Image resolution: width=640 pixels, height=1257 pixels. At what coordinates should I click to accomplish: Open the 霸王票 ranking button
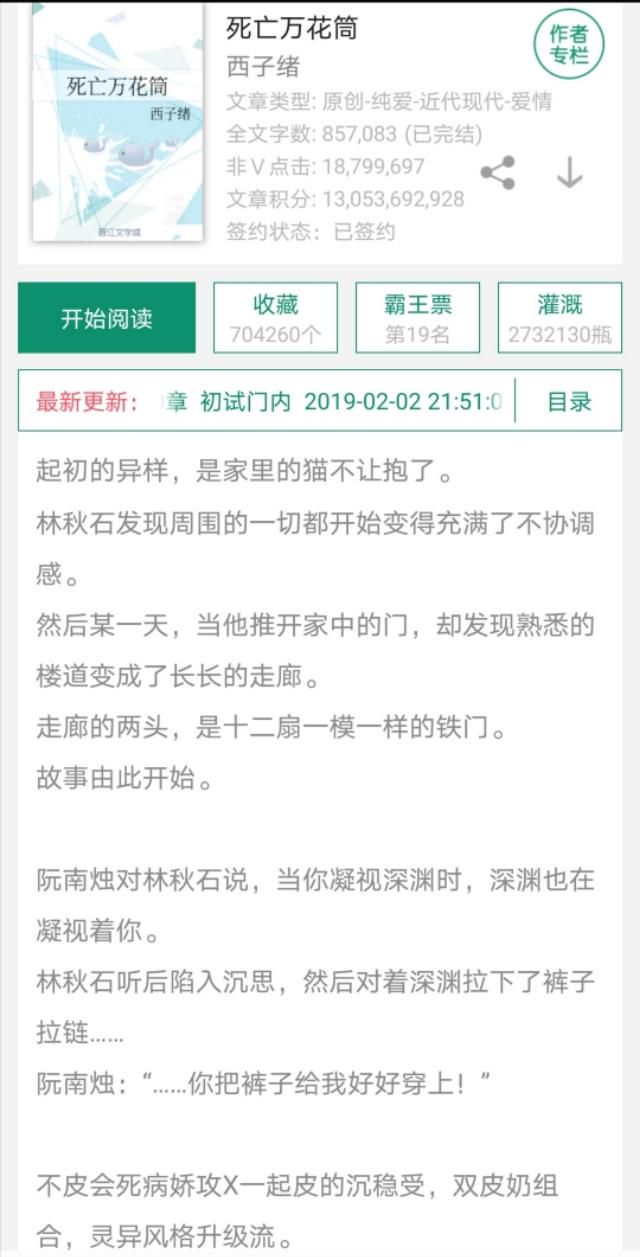[x=418, y=318]
